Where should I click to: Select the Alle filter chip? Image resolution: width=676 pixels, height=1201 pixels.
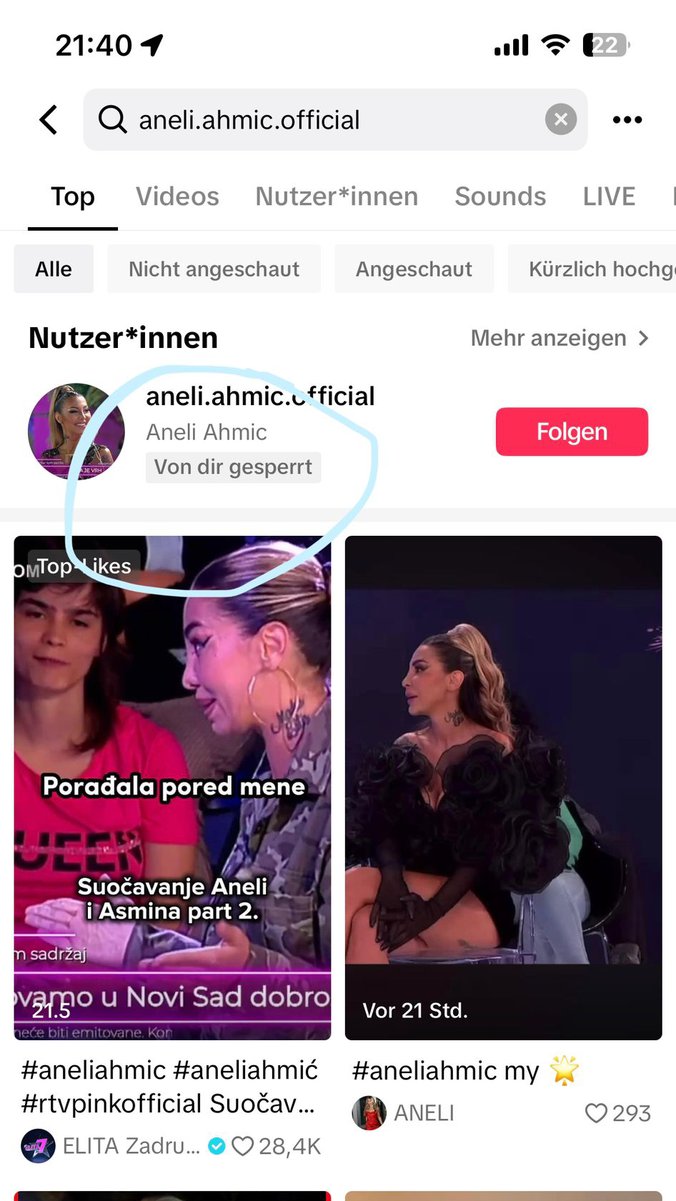(x=54, y=269)
